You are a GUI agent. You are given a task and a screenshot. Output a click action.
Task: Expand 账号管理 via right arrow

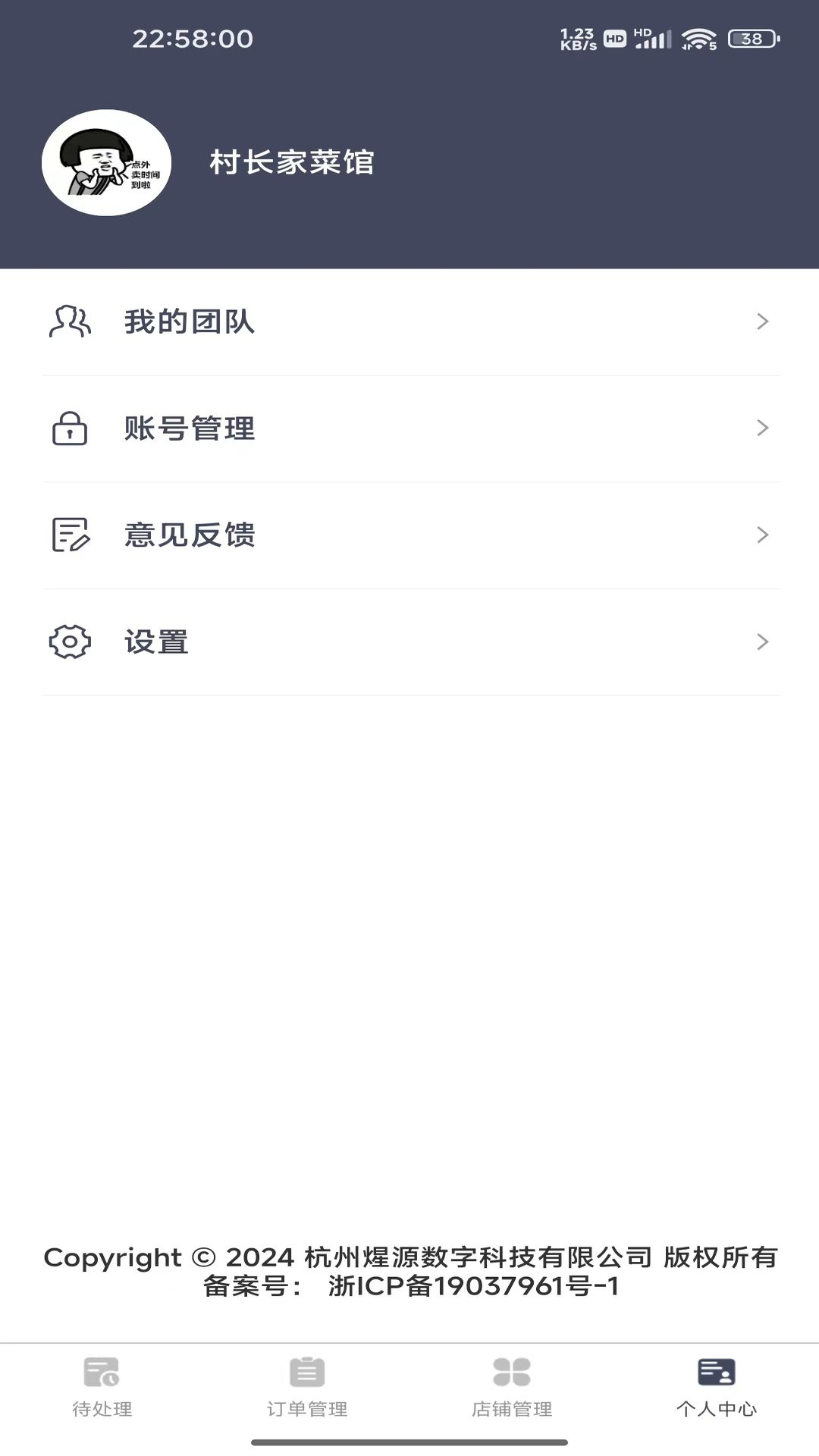pyautogui.click(x=763, y=428)
